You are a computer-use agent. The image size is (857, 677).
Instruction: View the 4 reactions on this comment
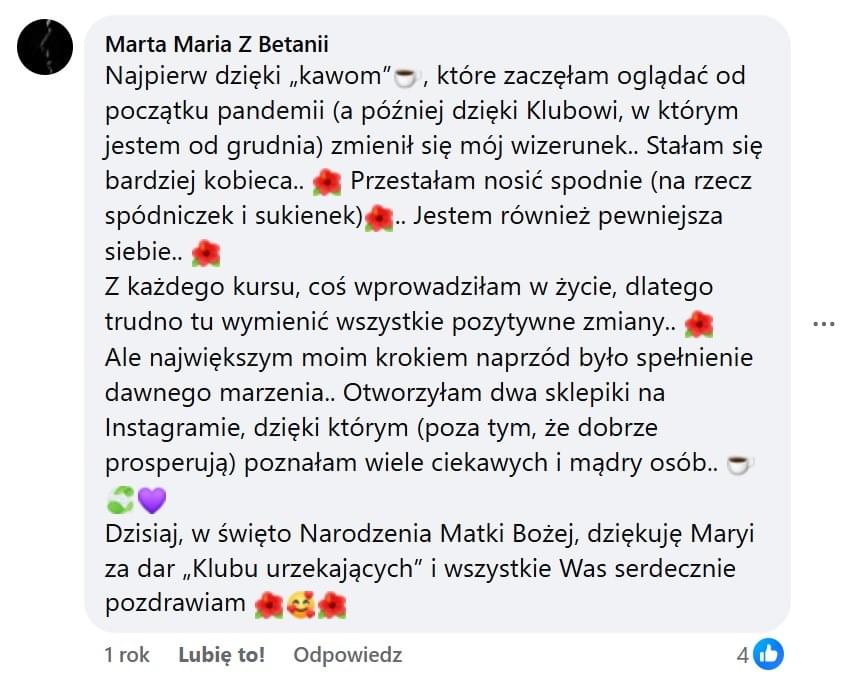[760, 655]
